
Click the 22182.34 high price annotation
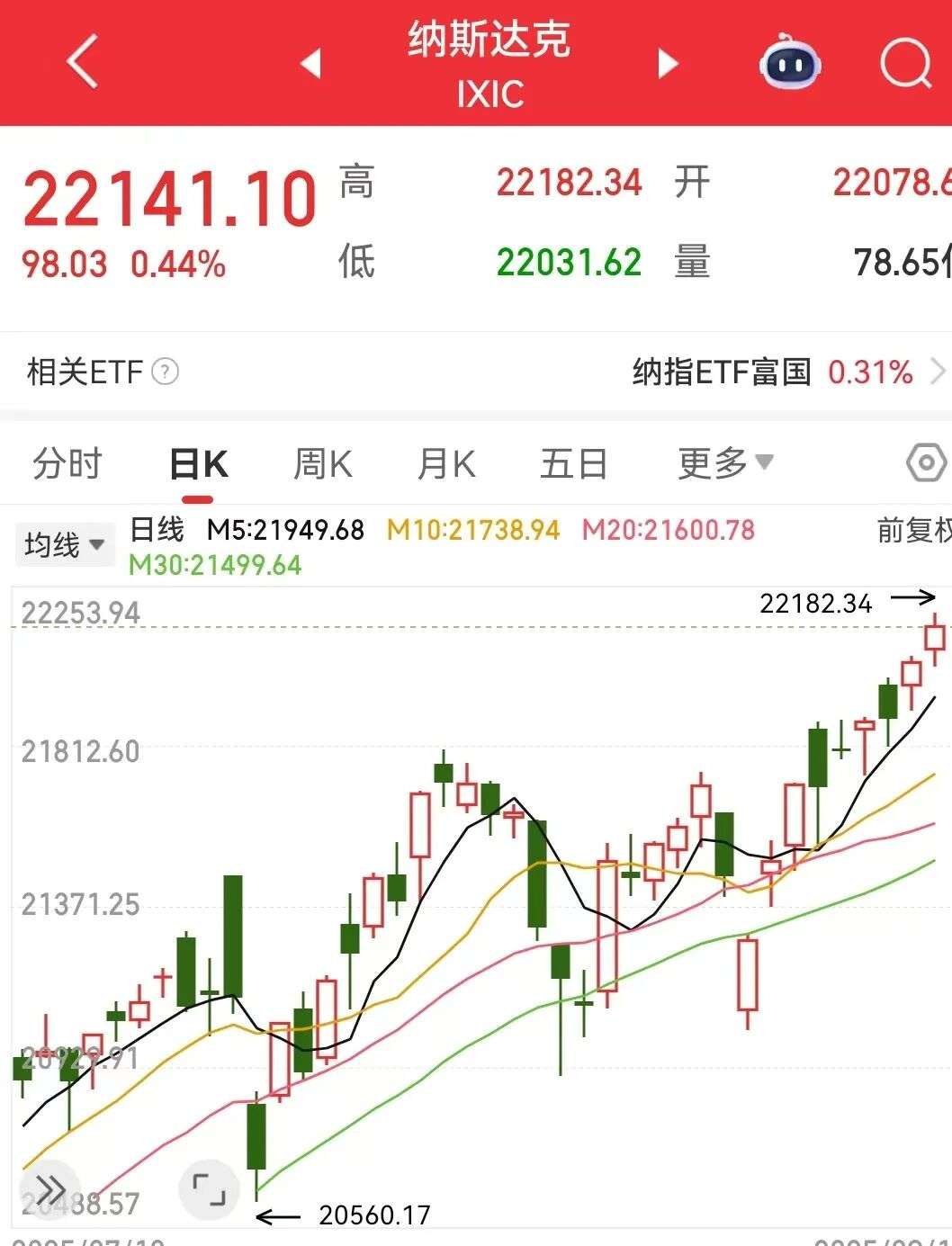point(817,603)
